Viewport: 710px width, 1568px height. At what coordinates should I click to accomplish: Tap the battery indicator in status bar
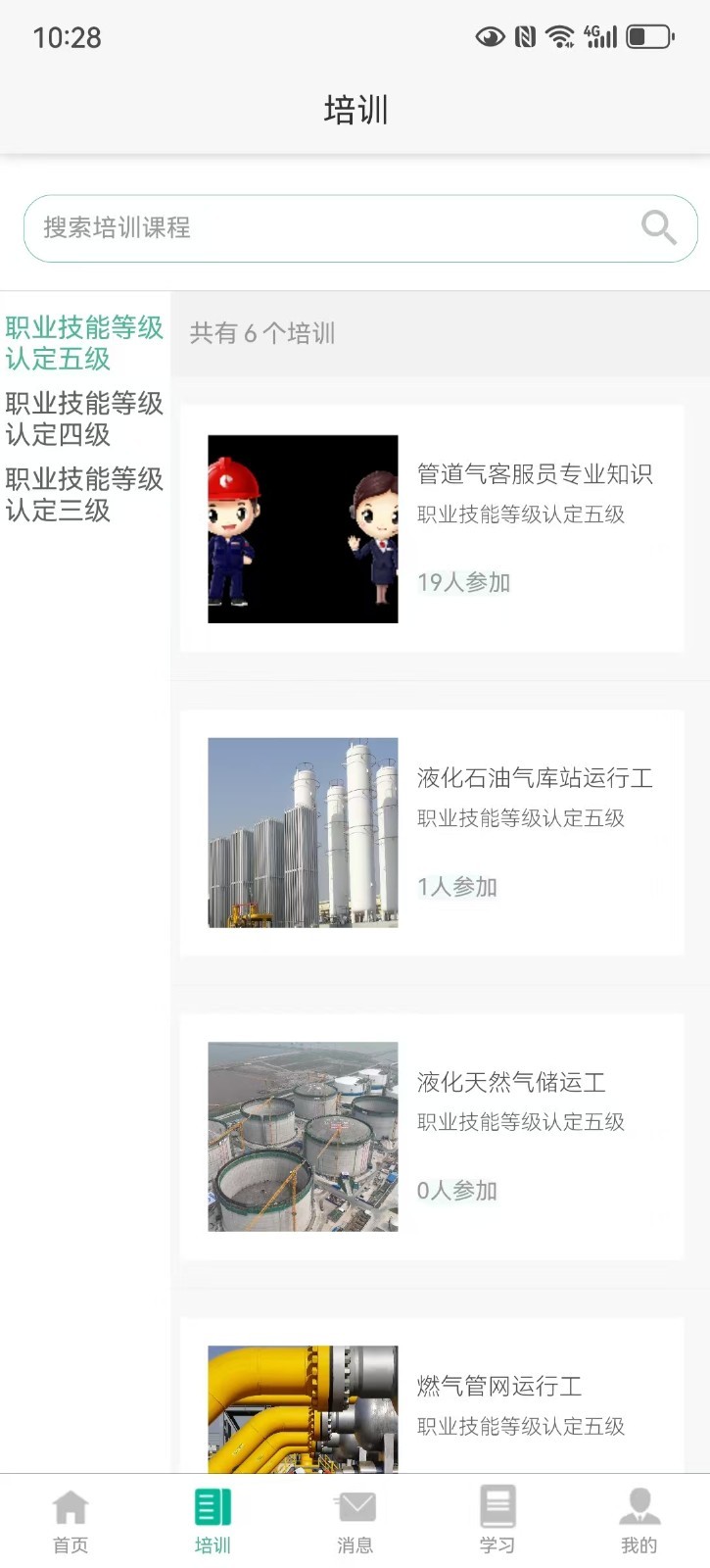[648, 35]
